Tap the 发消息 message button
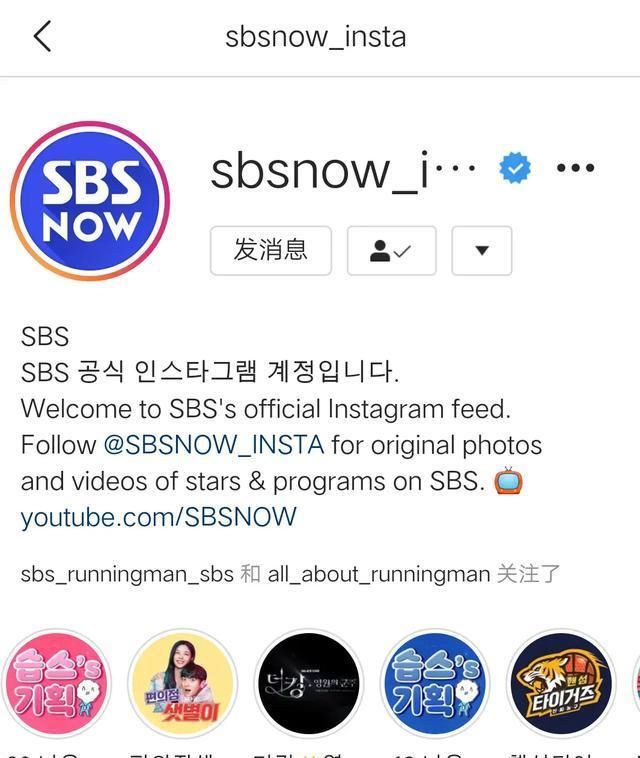 (270, 250)
